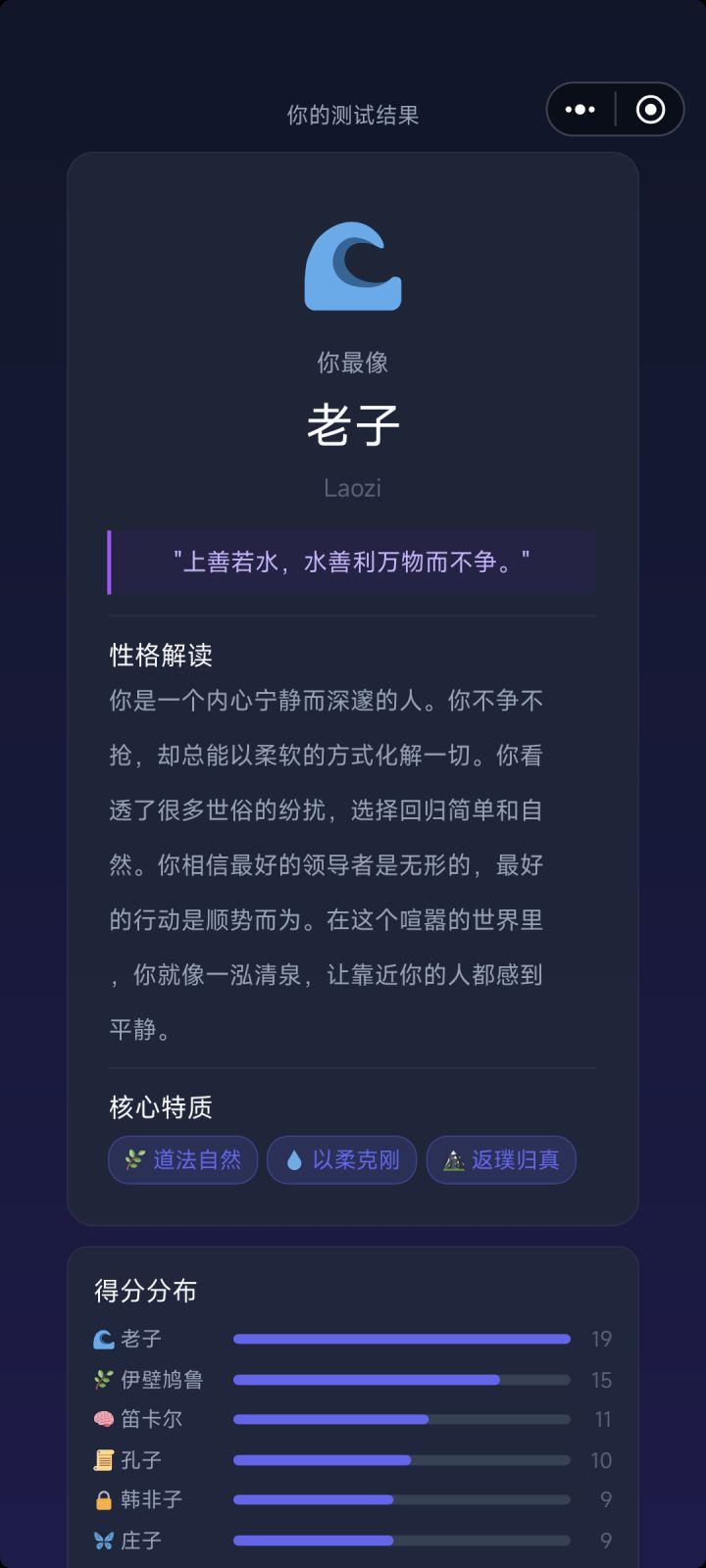Toggle the 道法自然 trait chip
The image size is (706, 1568).
pos(182,1159)
